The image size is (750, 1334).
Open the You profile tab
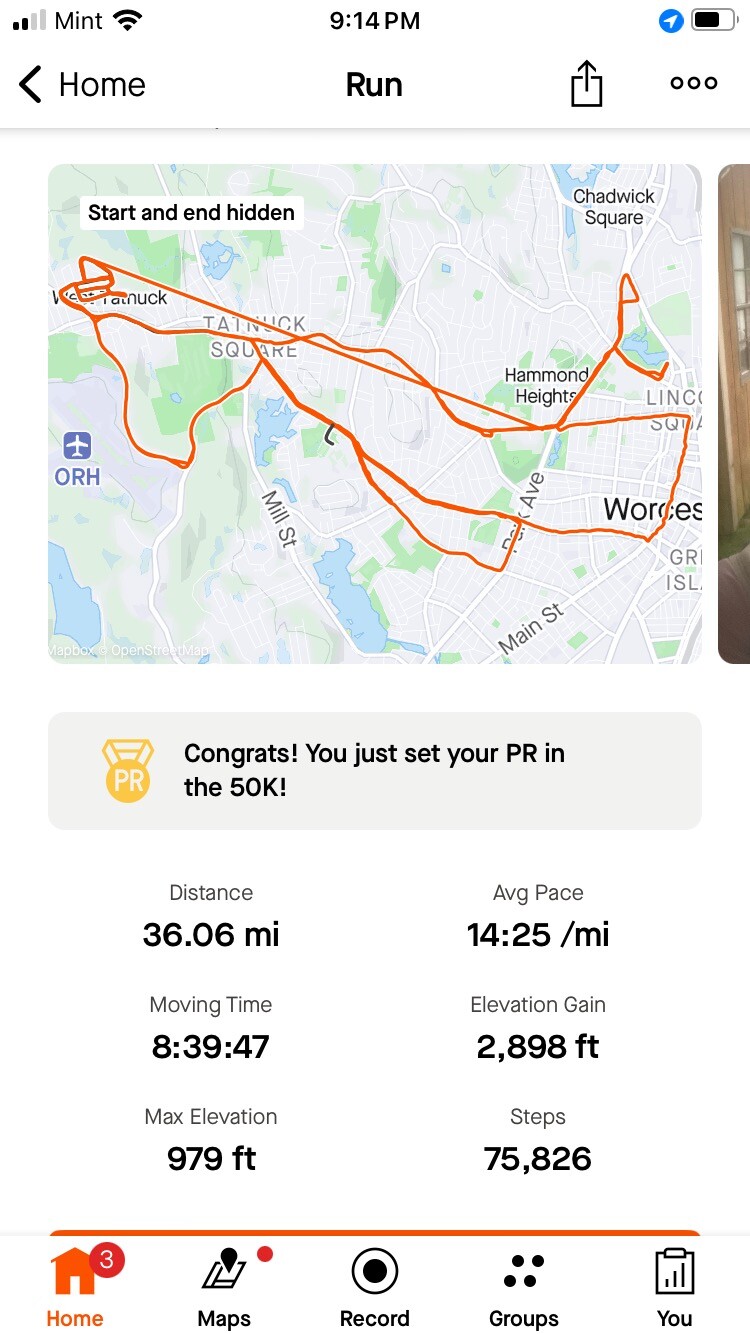coord(674,1287)
